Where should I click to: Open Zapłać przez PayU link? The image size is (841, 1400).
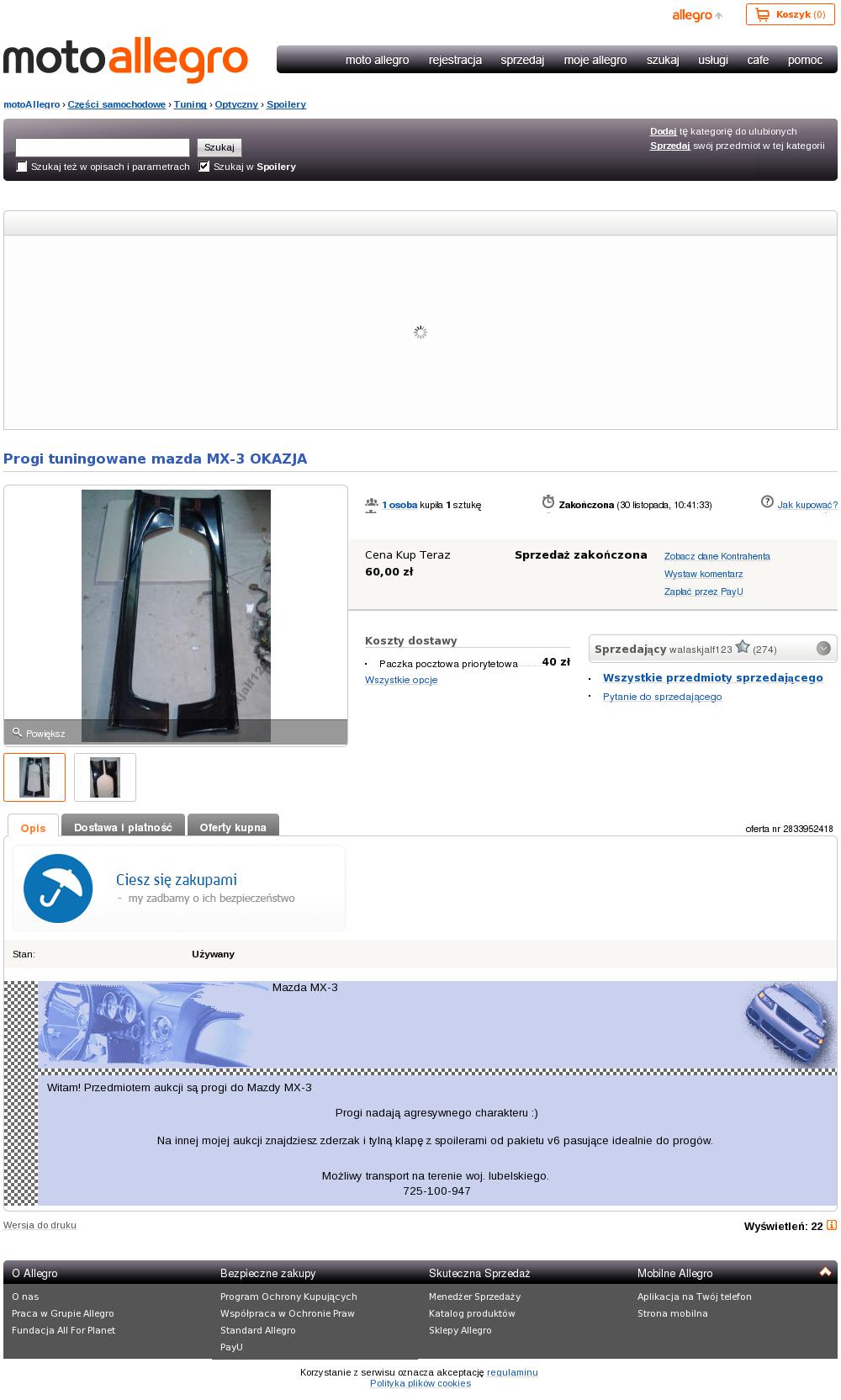(703, 591)
